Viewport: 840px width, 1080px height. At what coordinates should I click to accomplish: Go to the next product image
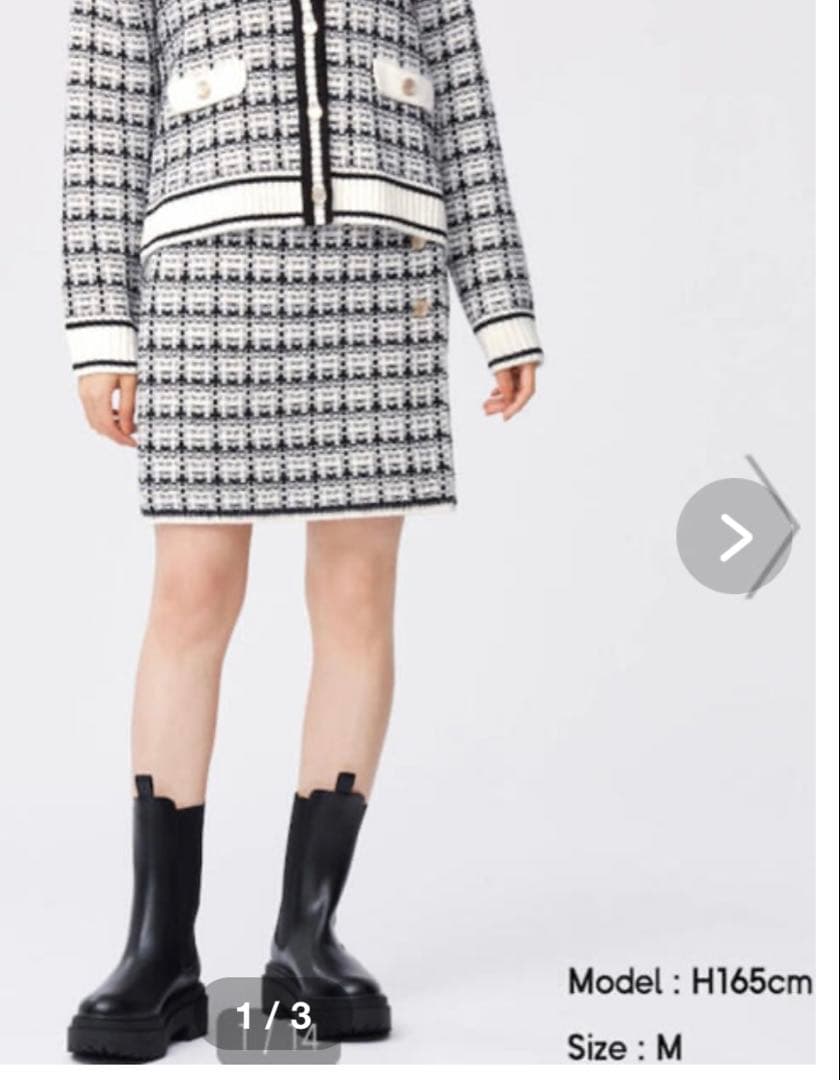(x=735, y=537)
